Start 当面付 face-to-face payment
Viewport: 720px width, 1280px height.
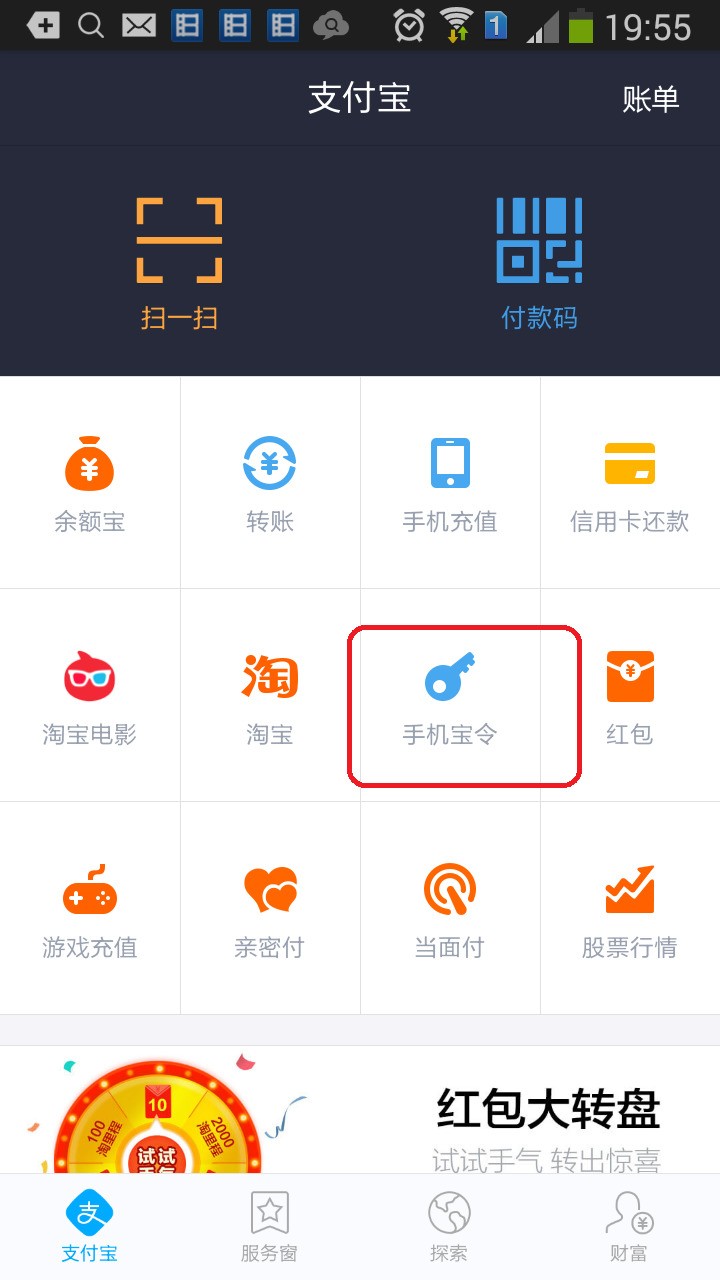[x=450, y=908]
